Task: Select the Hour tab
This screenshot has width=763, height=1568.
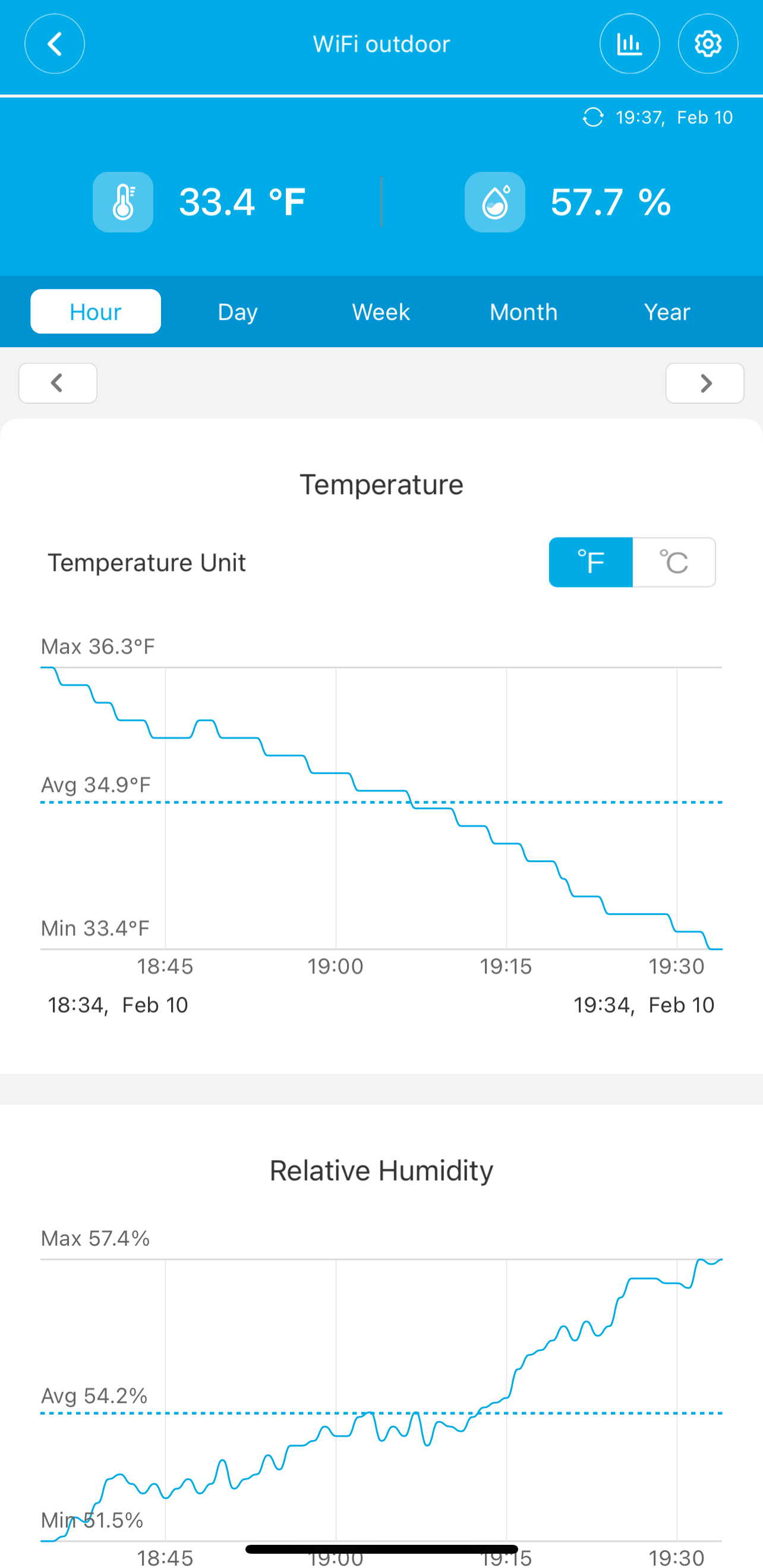Action: [x=96, y=312]
